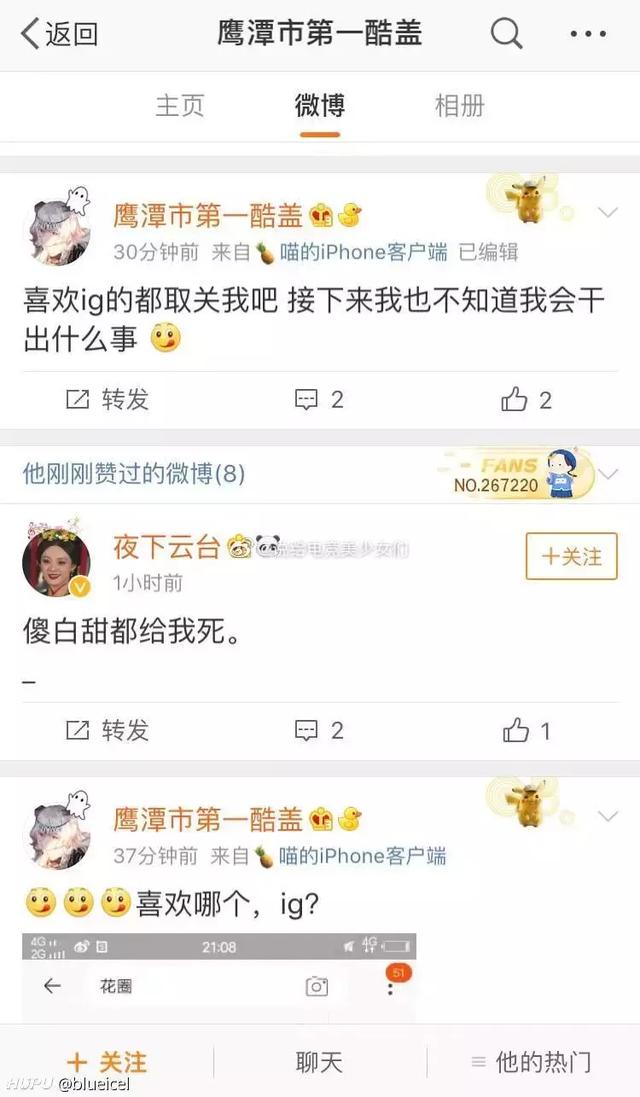Like the 傻白甜都给我死 post

click(x=527, y=731)
